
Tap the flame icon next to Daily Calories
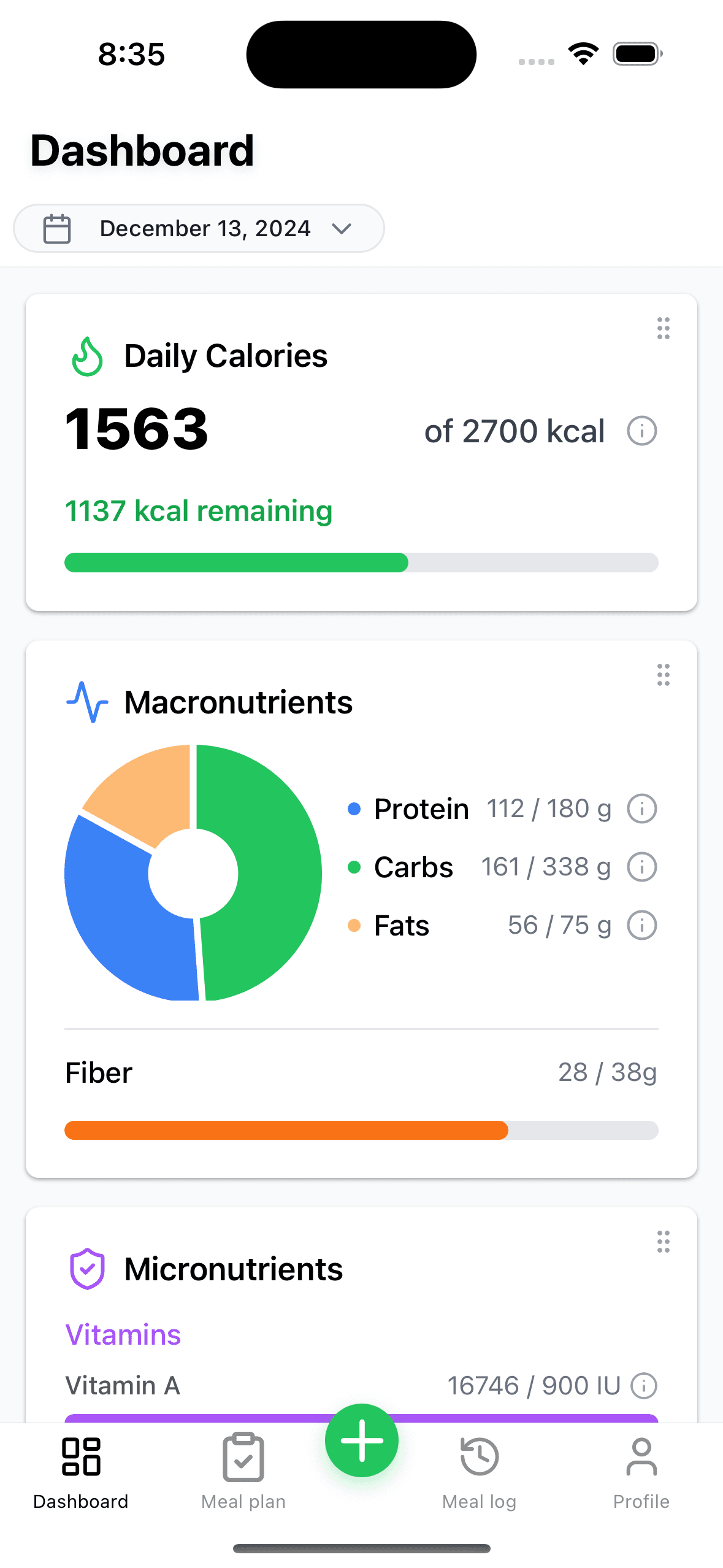[x=86, y=356]
